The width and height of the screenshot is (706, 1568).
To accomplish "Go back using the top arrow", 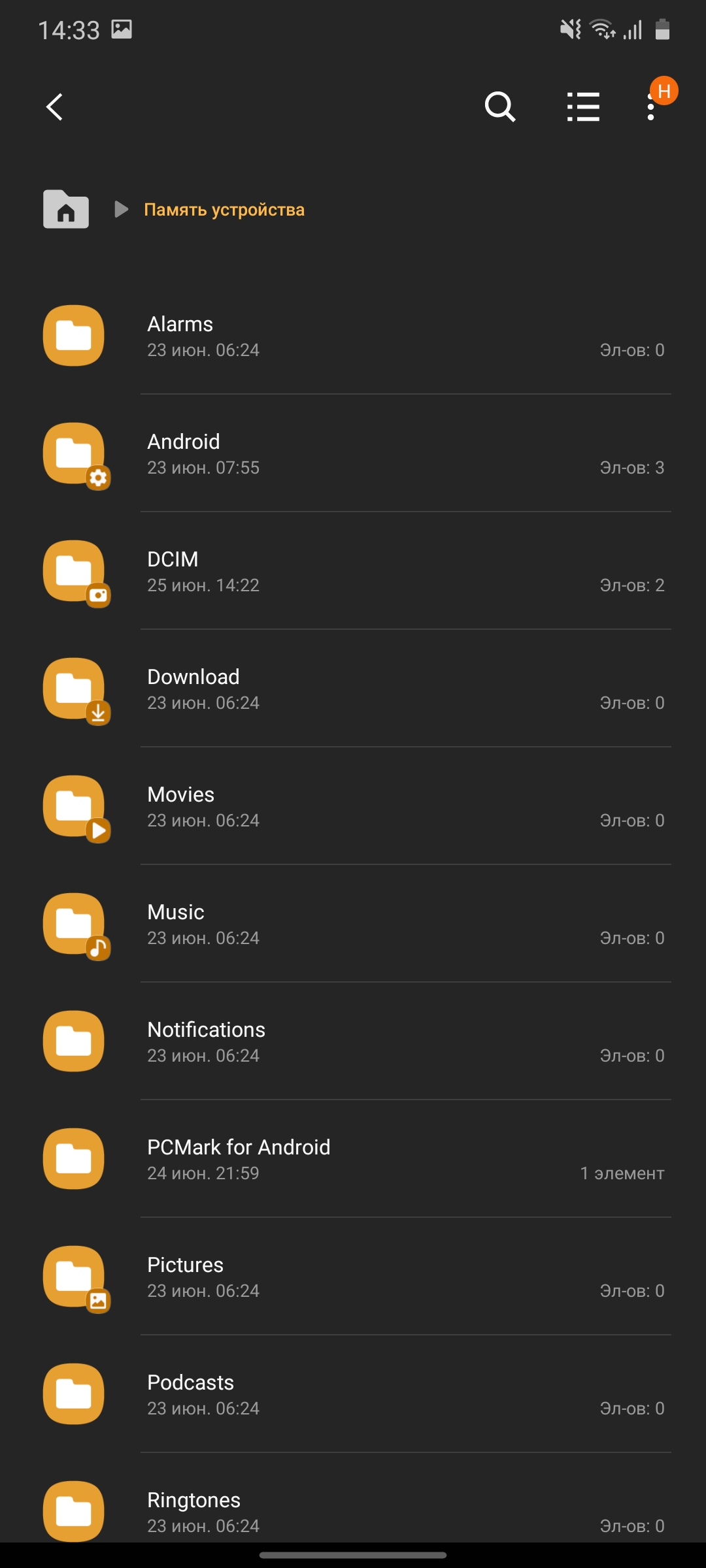I will (55, 107).
